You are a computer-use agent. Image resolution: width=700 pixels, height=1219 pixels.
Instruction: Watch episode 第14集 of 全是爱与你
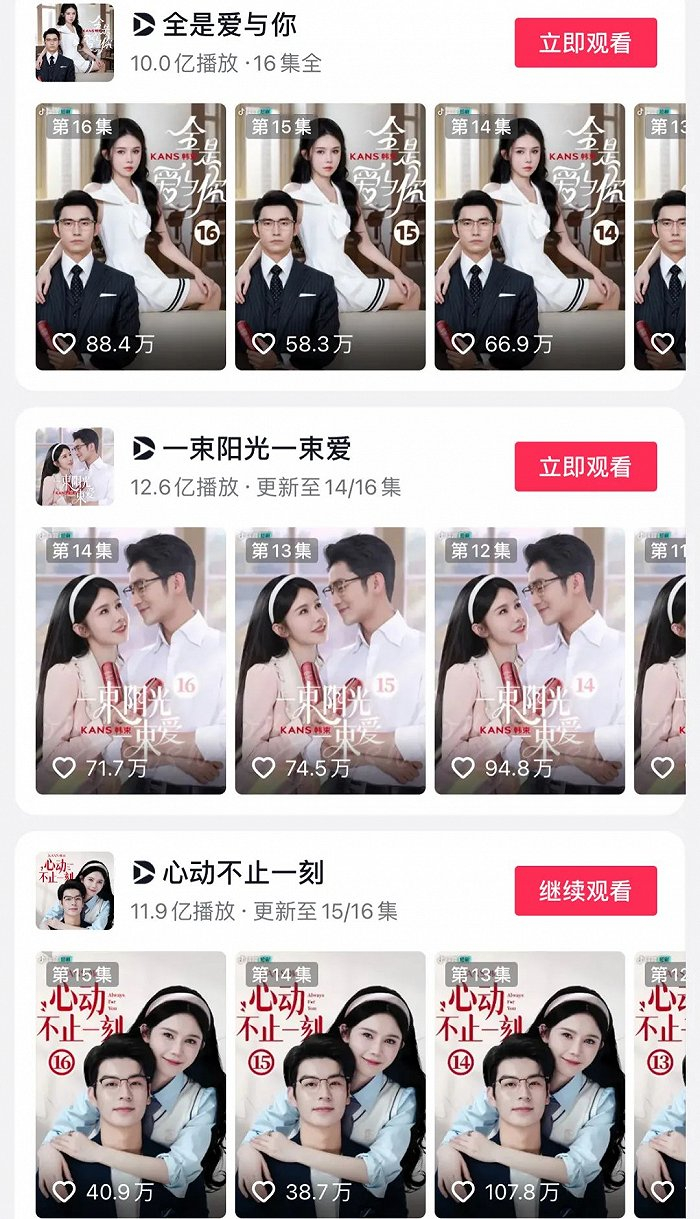coord(529,236)
